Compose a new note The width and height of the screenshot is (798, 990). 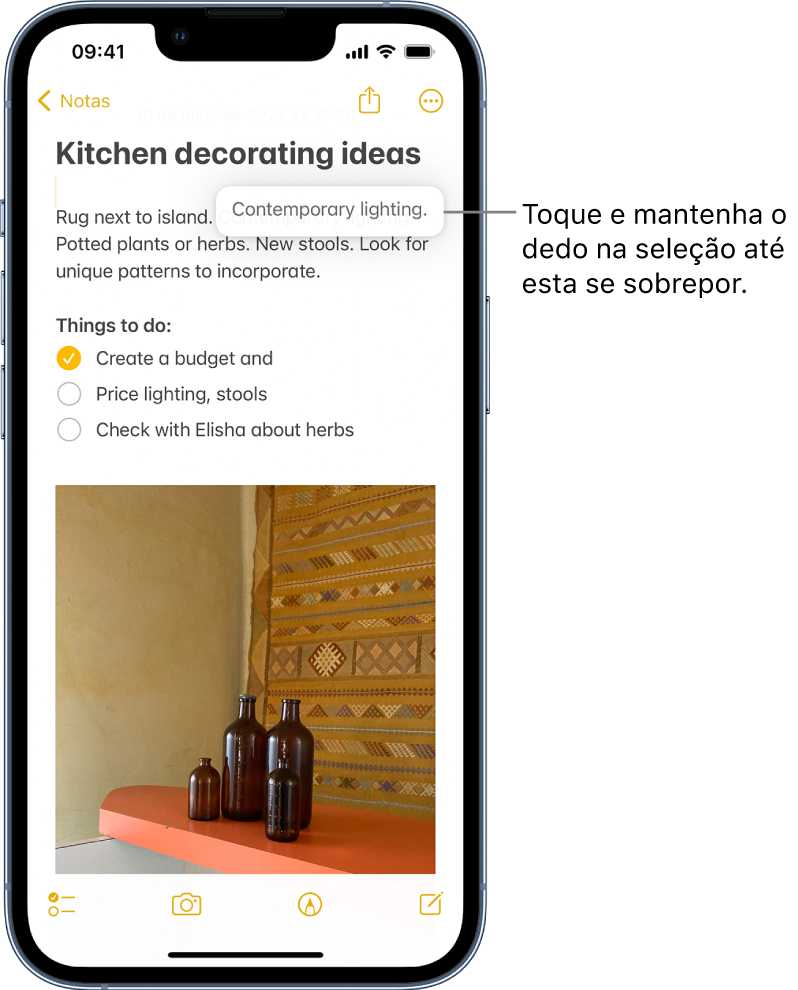pos(430,904)
